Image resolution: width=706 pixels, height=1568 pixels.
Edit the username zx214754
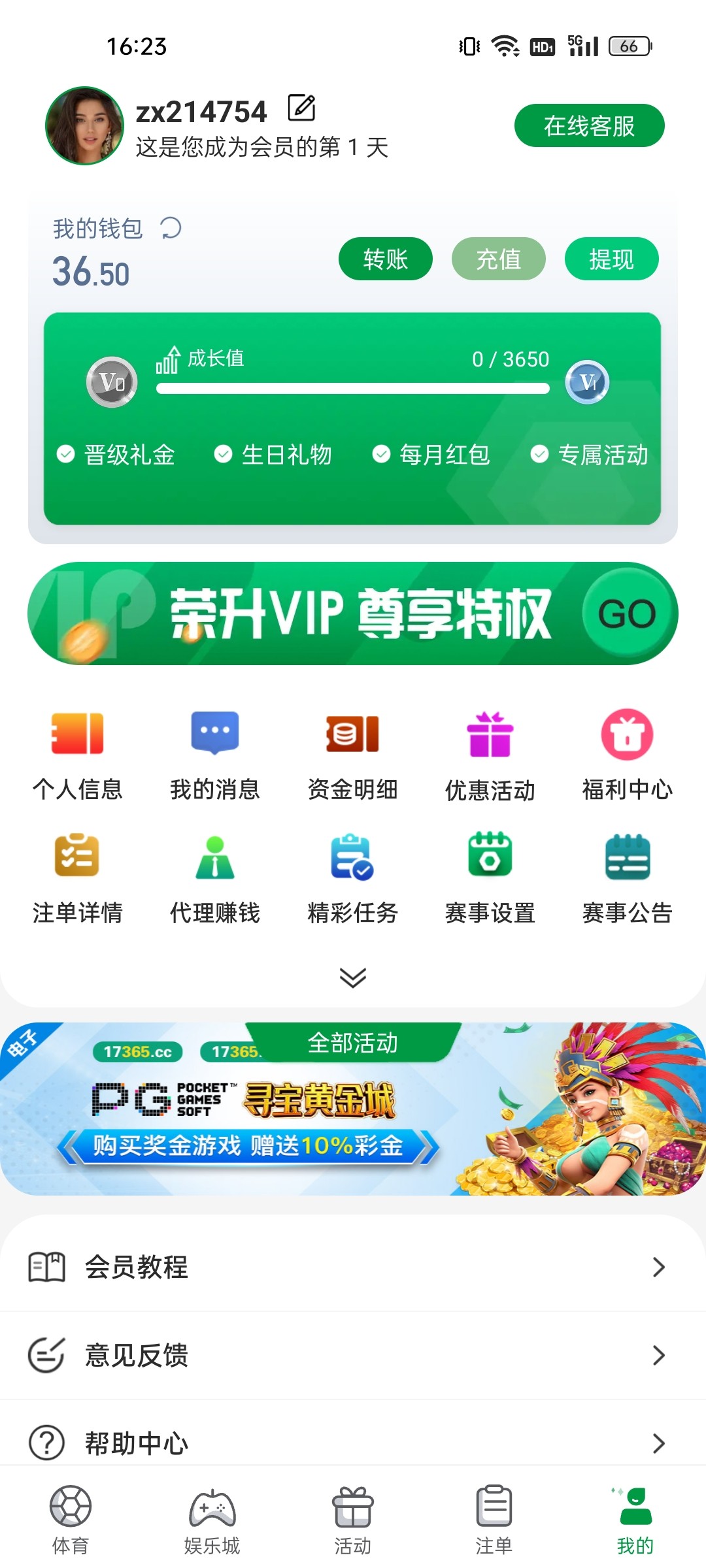tap(301, 108)
